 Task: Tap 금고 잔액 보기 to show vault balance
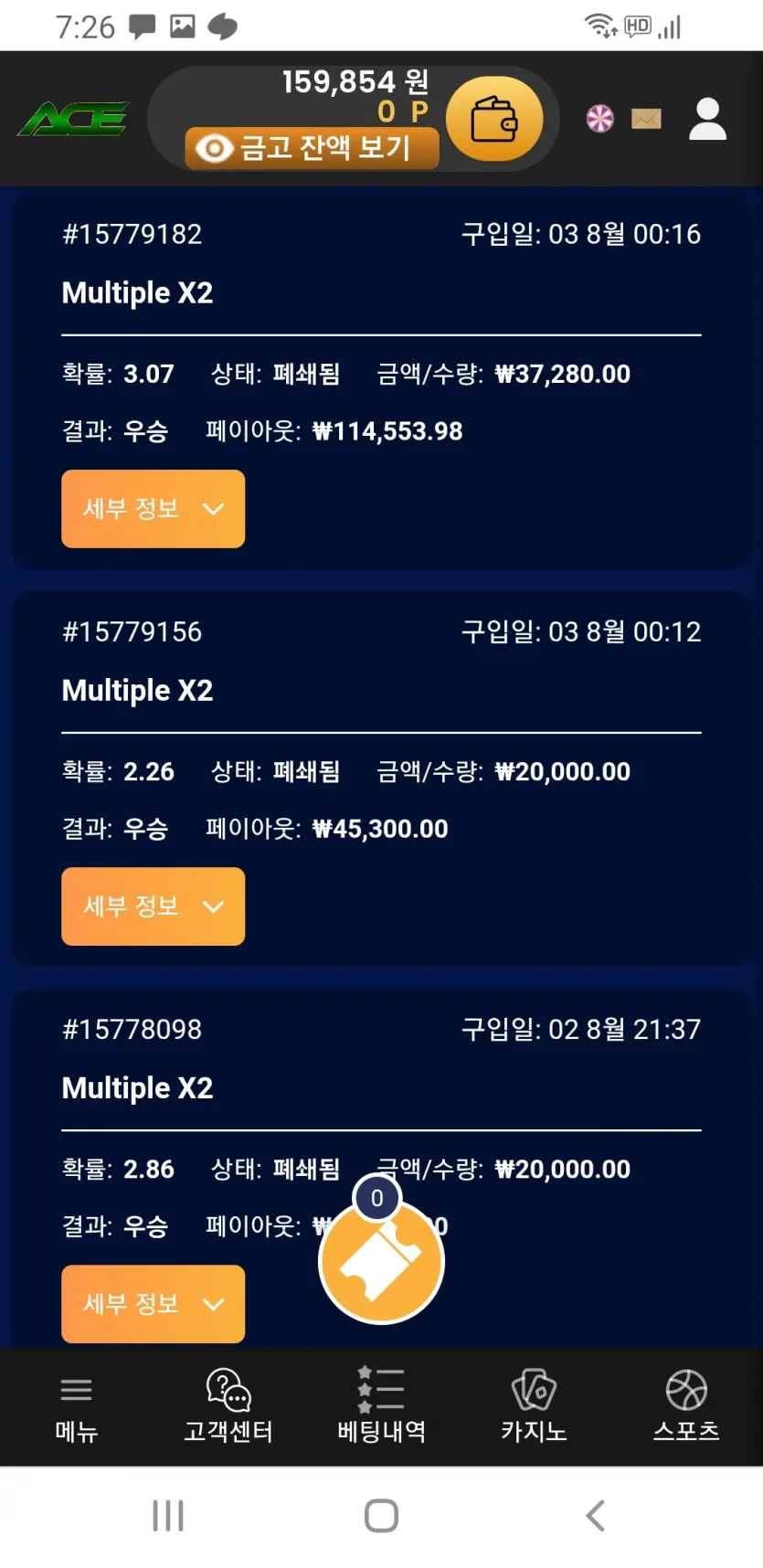312,148
